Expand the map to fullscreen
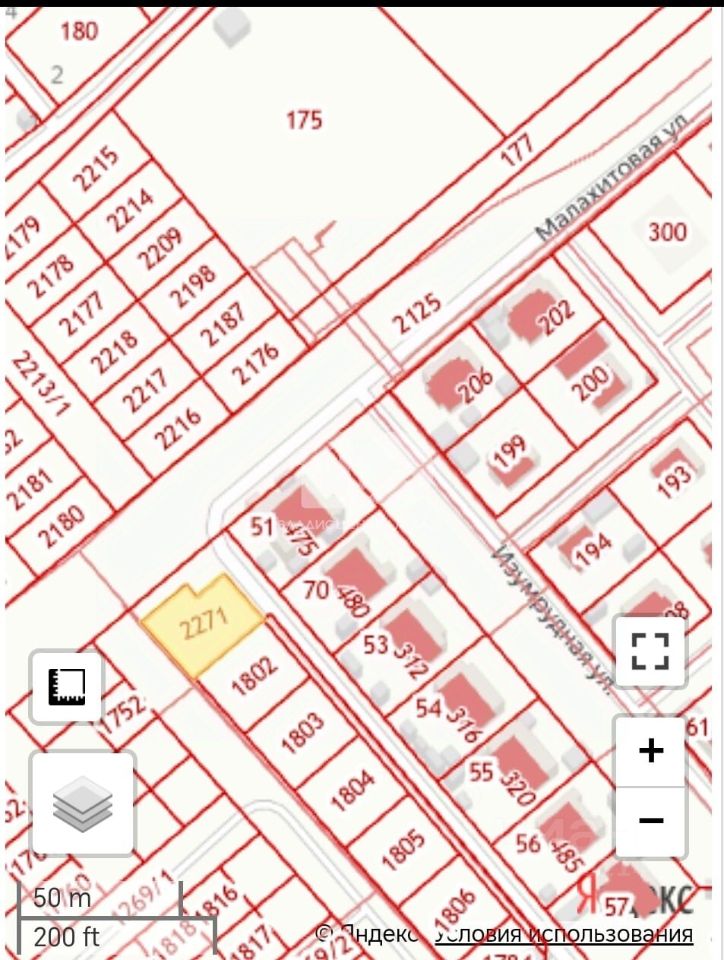This screenshot has width=724, height=960. coord(650,651)
